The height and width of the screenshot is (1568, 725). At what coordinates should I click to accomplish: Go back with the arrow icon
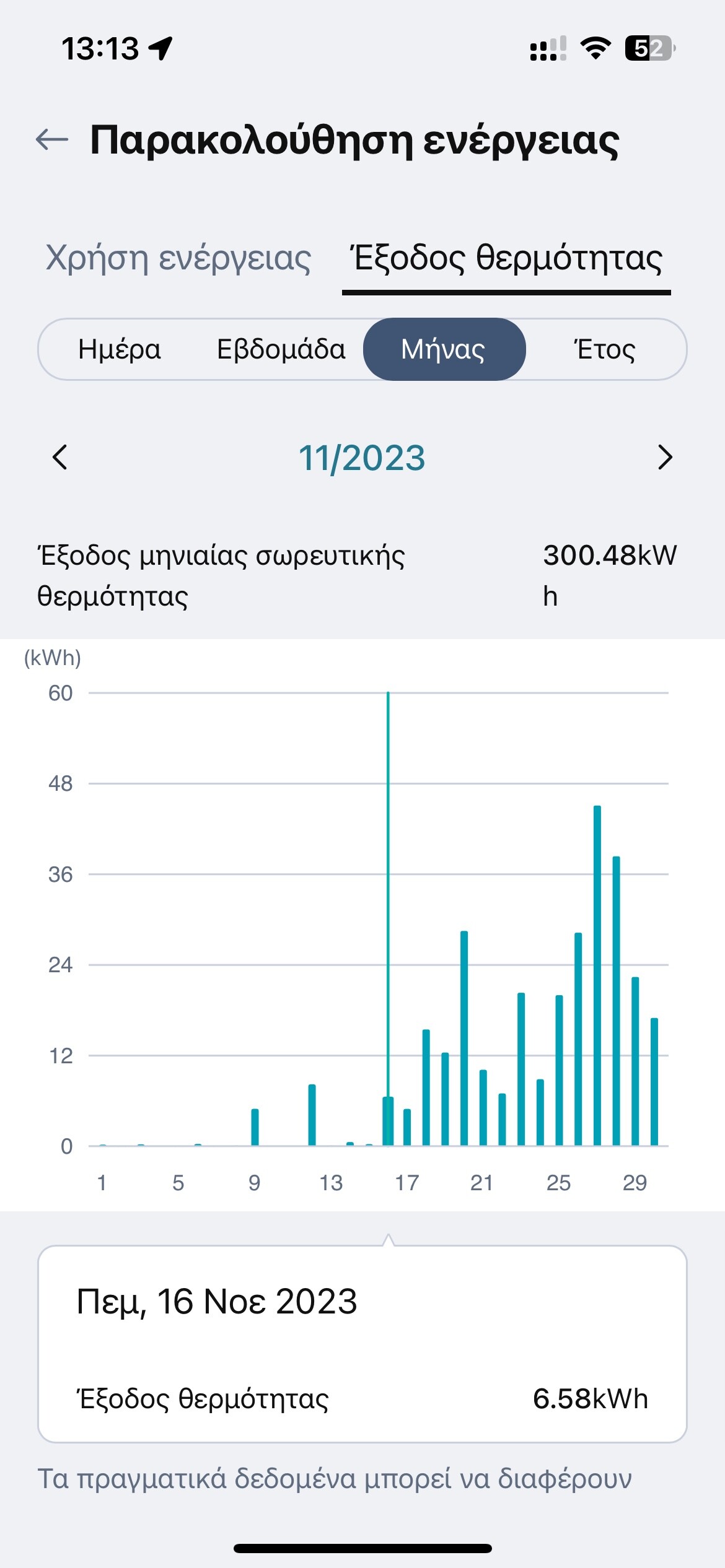(52, 139)
